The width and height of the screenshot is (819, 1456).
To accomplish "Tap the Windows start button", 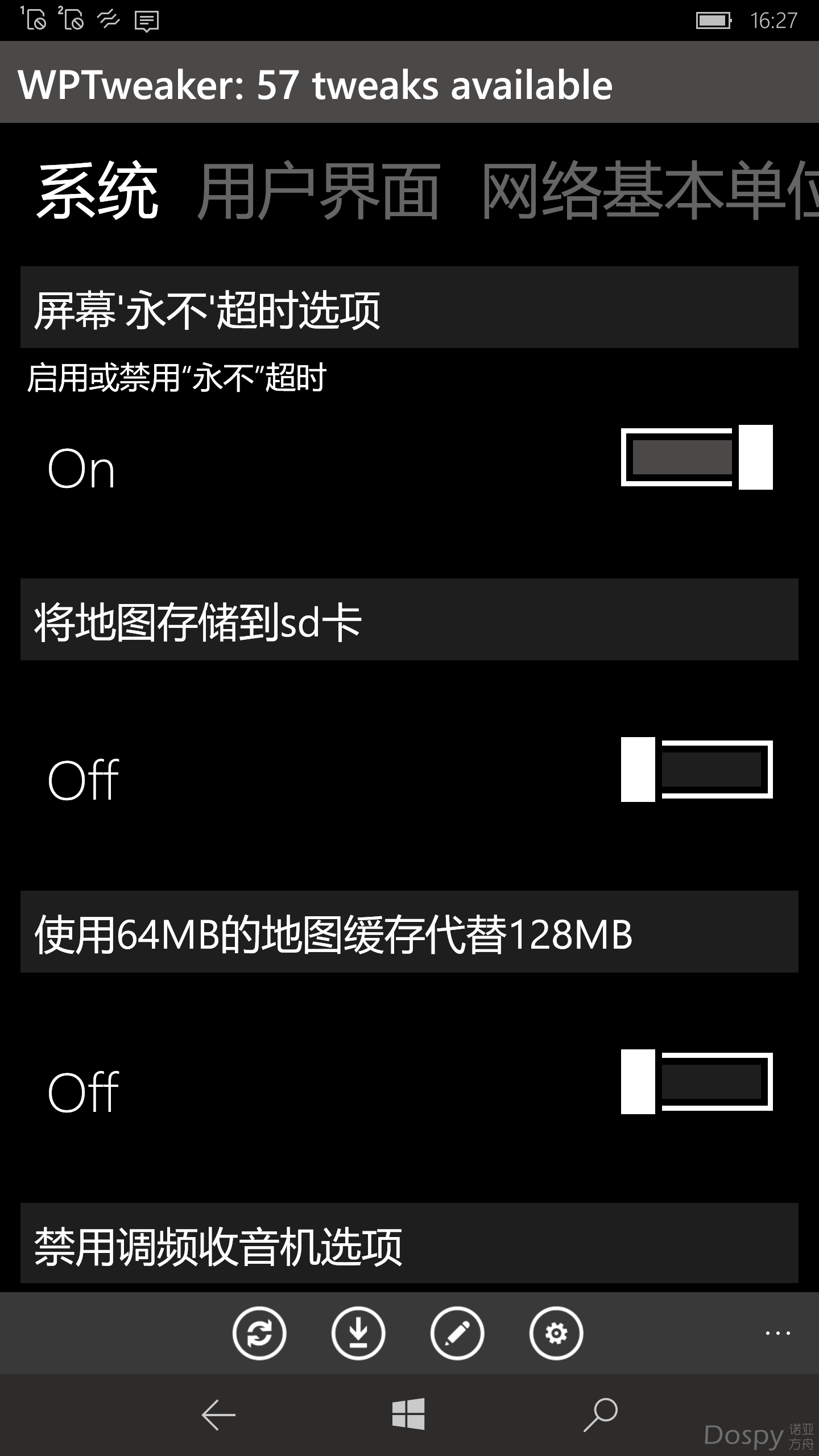I will pyautogui.click(x=408, y=1414).
